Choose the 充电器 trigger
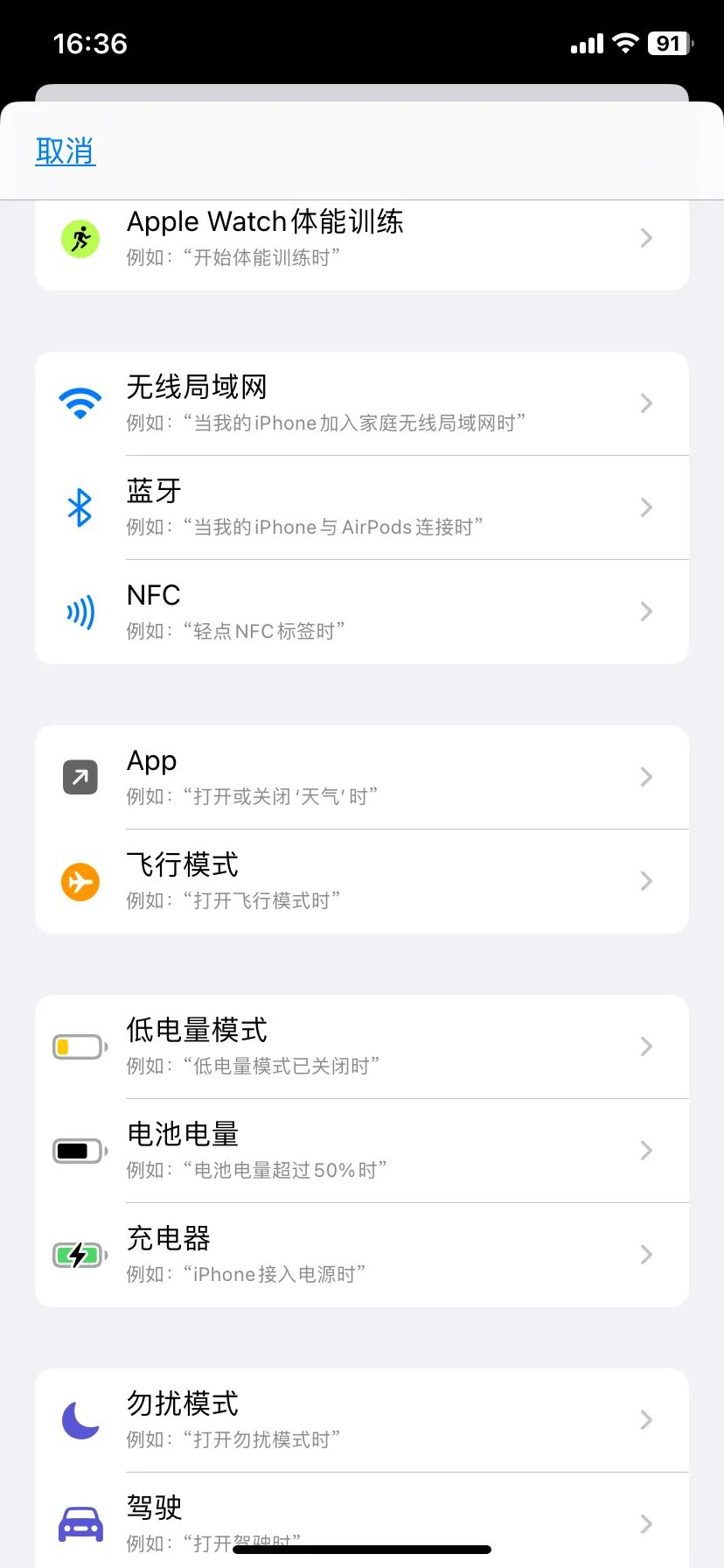724x1568 pixels. point(361,1255)
